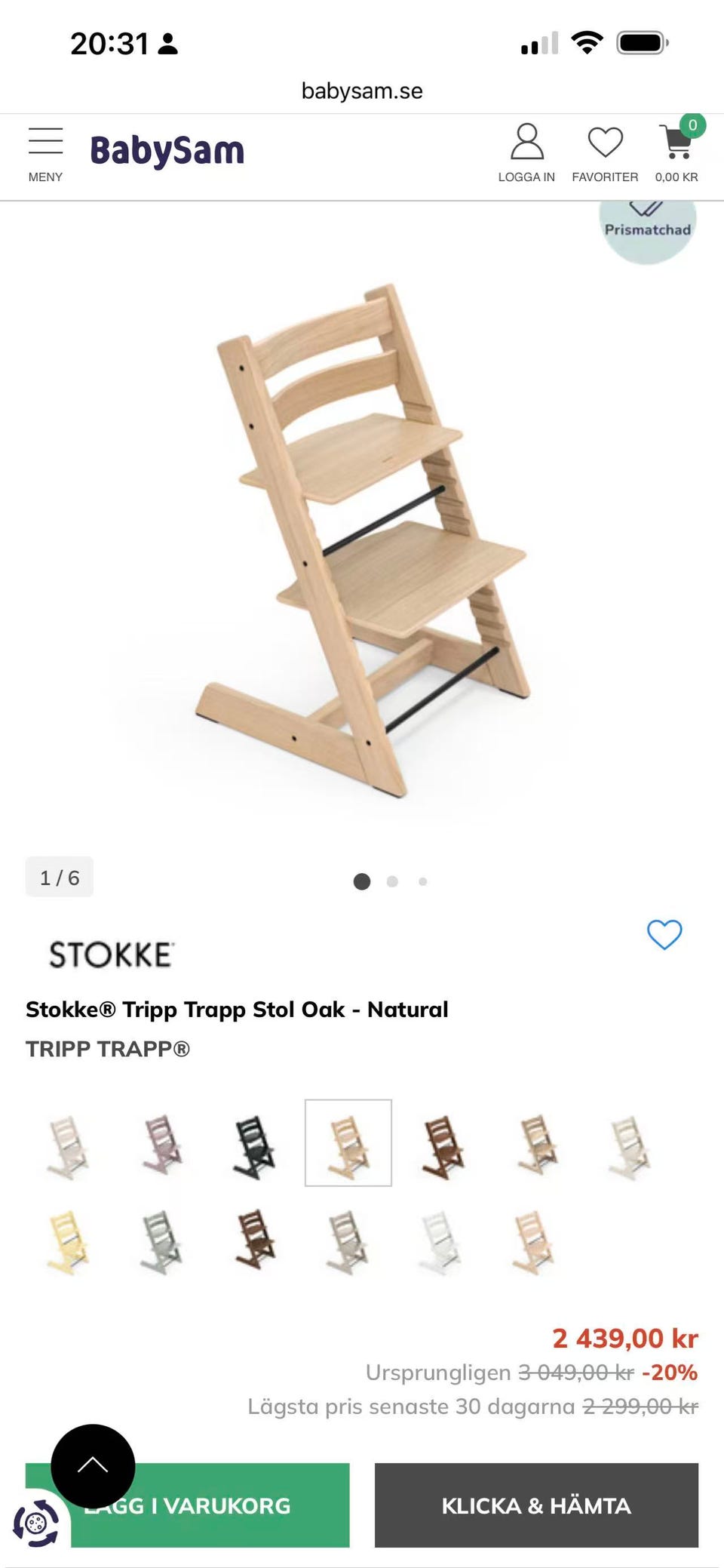The height and width of the screenshot is (1568, 724).
Task: Open the shopping cart
Action: pos(677,151)
